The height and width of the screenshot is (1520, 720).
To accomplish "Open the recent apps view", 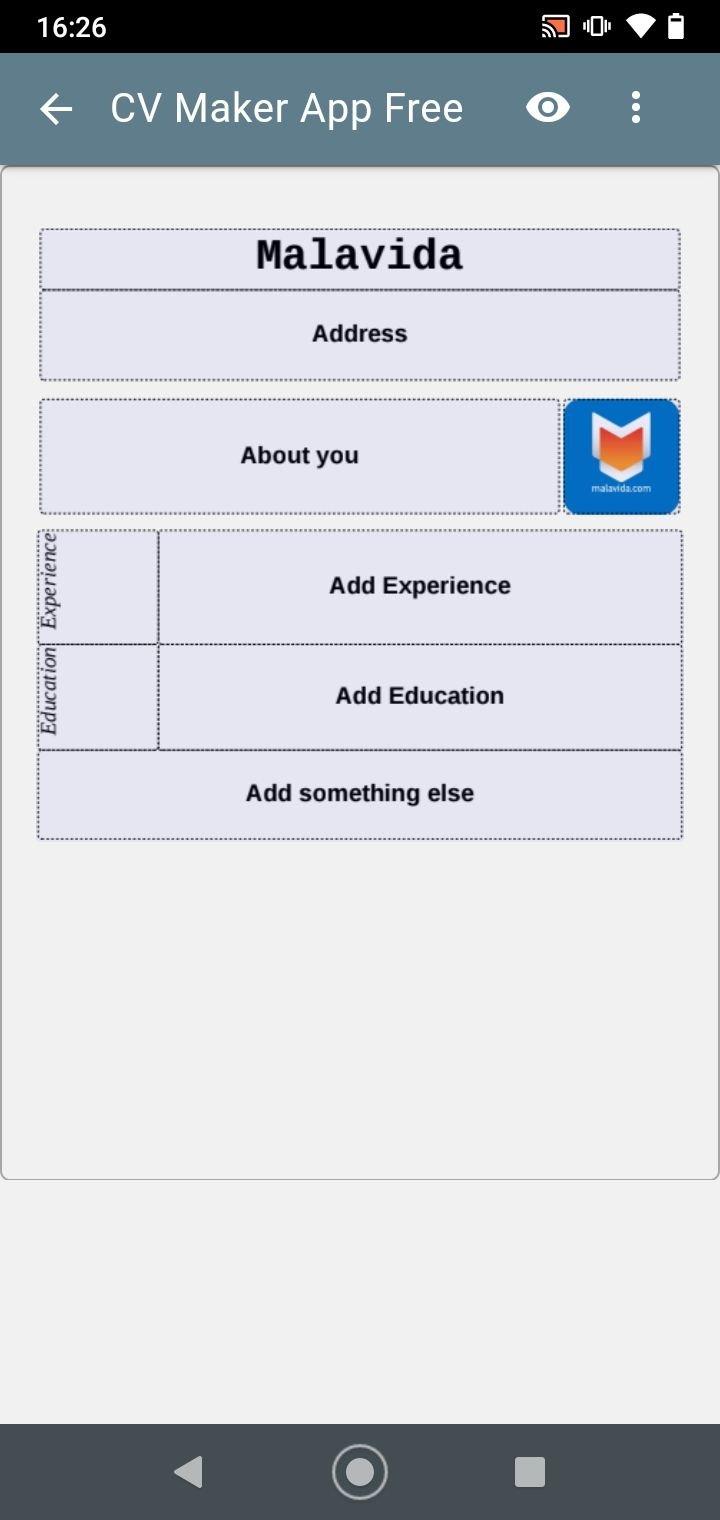I will coord(530,1472).
